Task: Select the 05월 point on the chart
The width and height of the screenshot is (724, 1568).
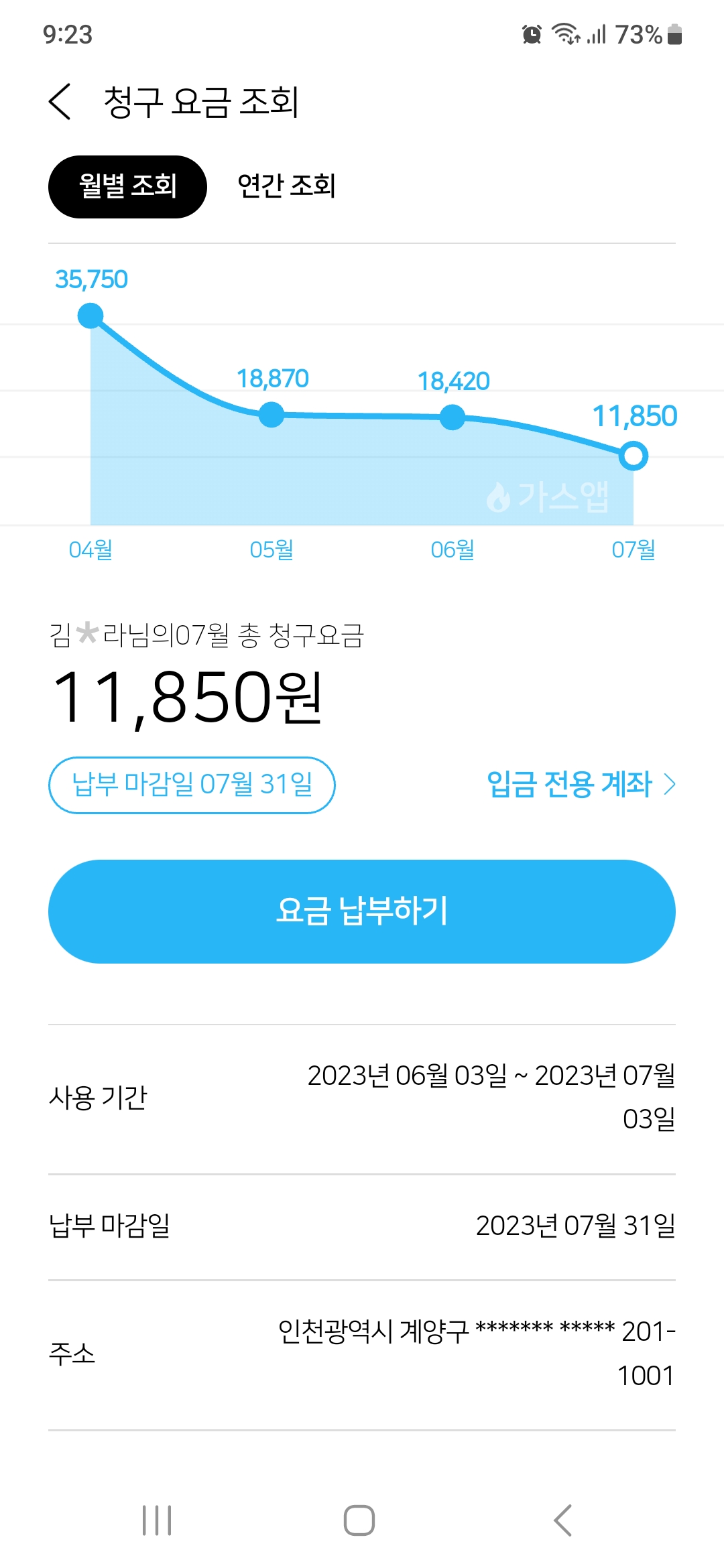Action: [x=271, y=415]
